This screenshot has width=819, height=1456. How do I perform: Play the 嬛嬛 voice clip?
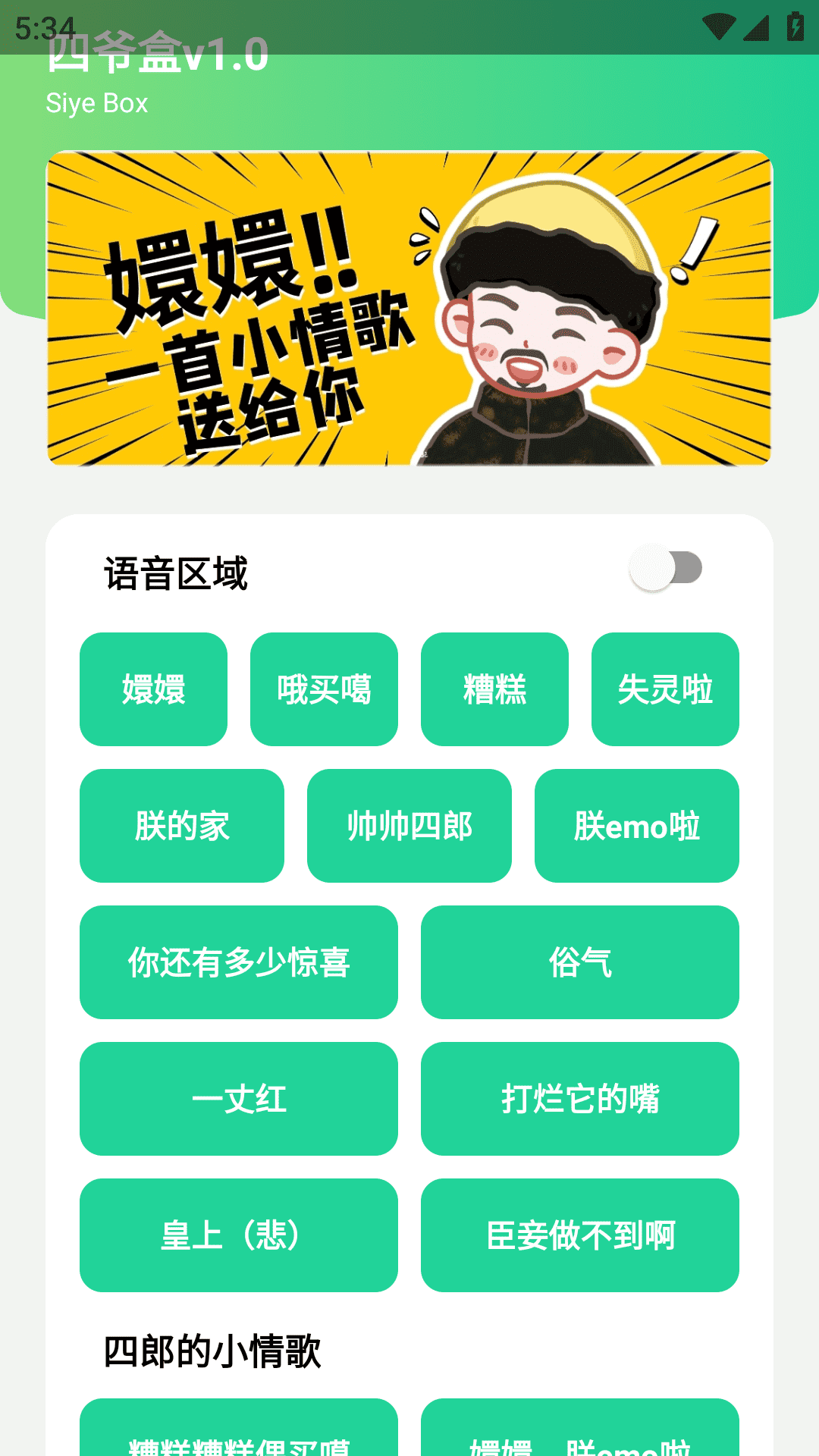coord(153,689)
